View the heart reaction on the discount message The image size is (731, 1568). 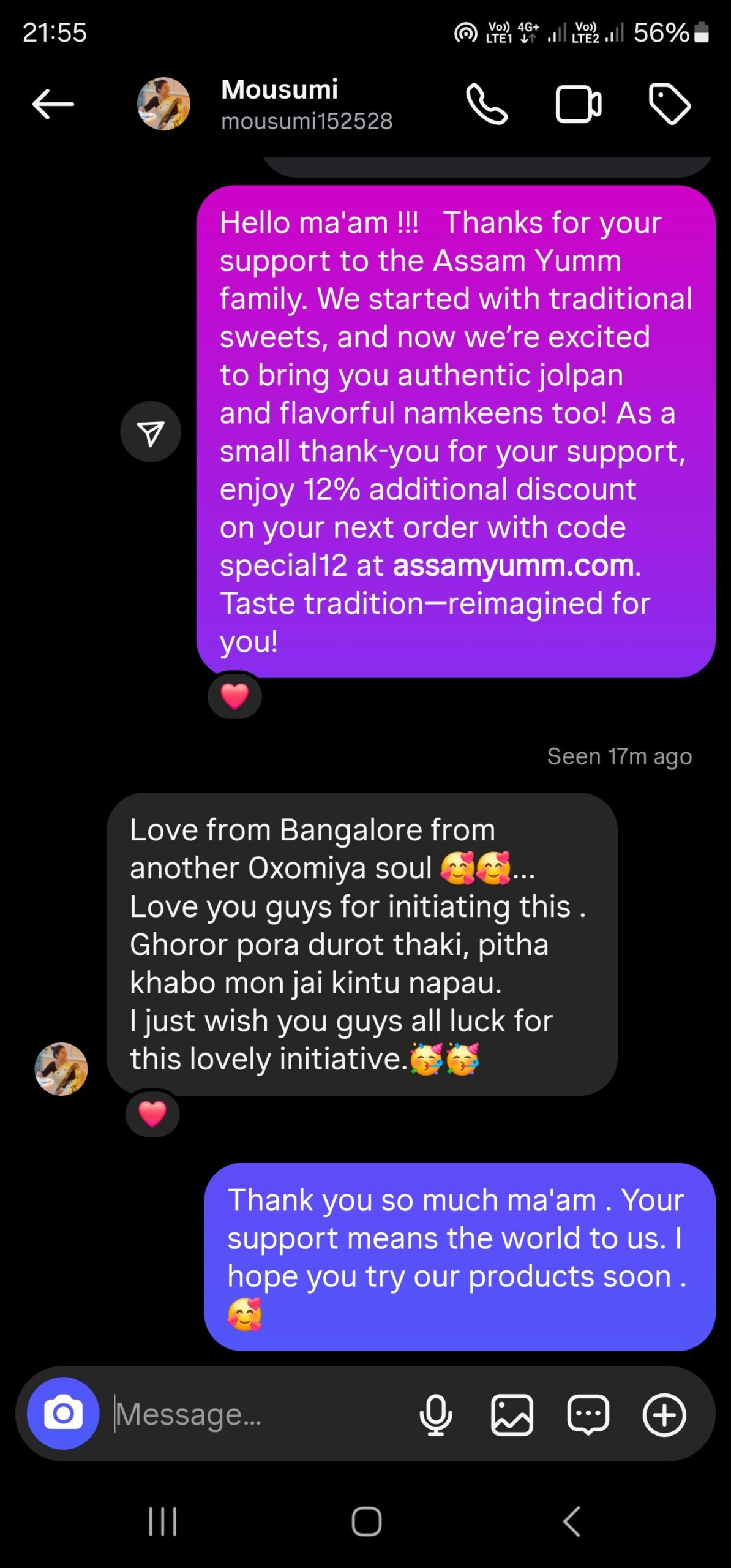[234, 696]
